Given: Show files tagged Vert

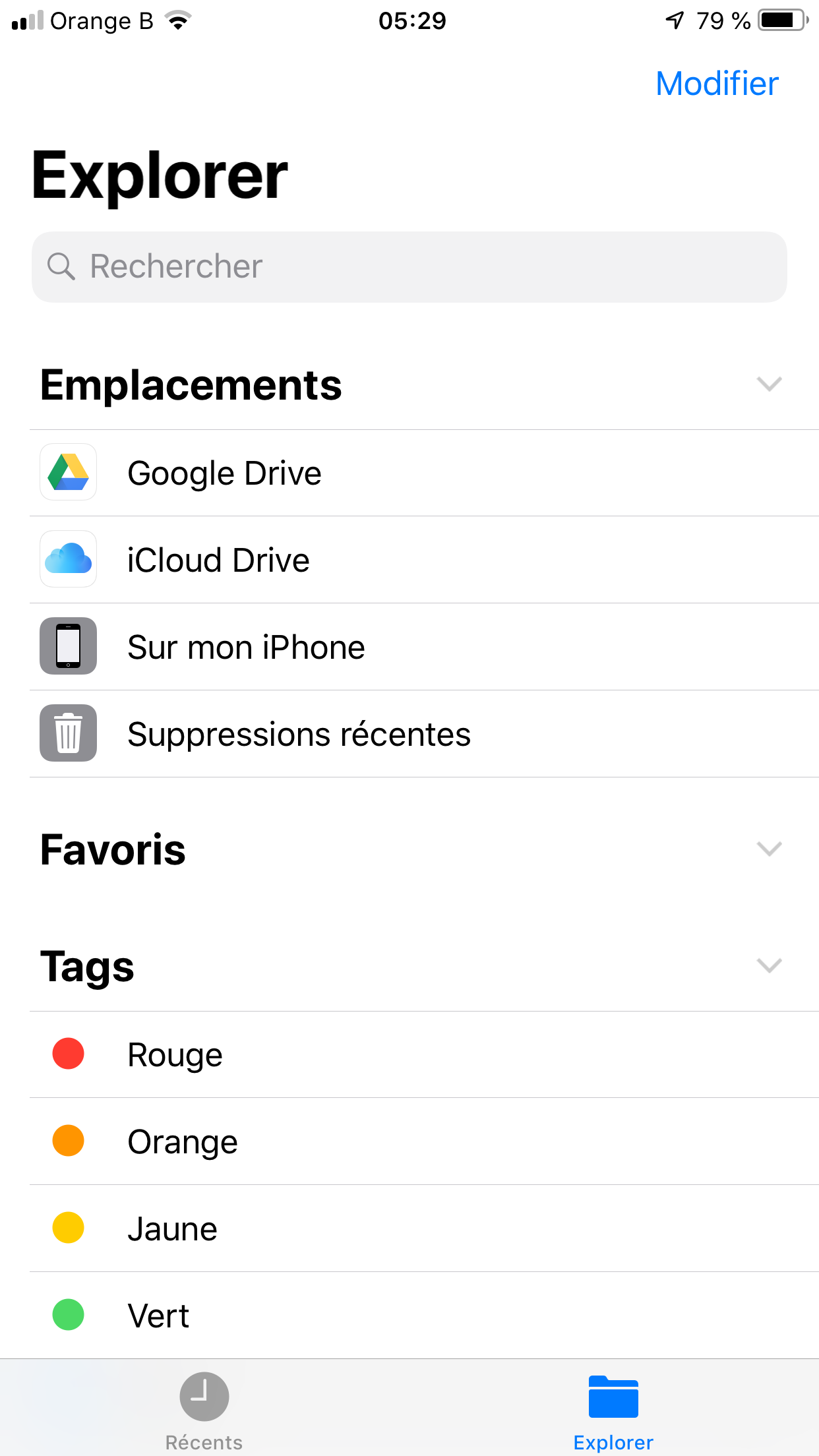Looking at the screenshot, I should tap(158, 1316).
